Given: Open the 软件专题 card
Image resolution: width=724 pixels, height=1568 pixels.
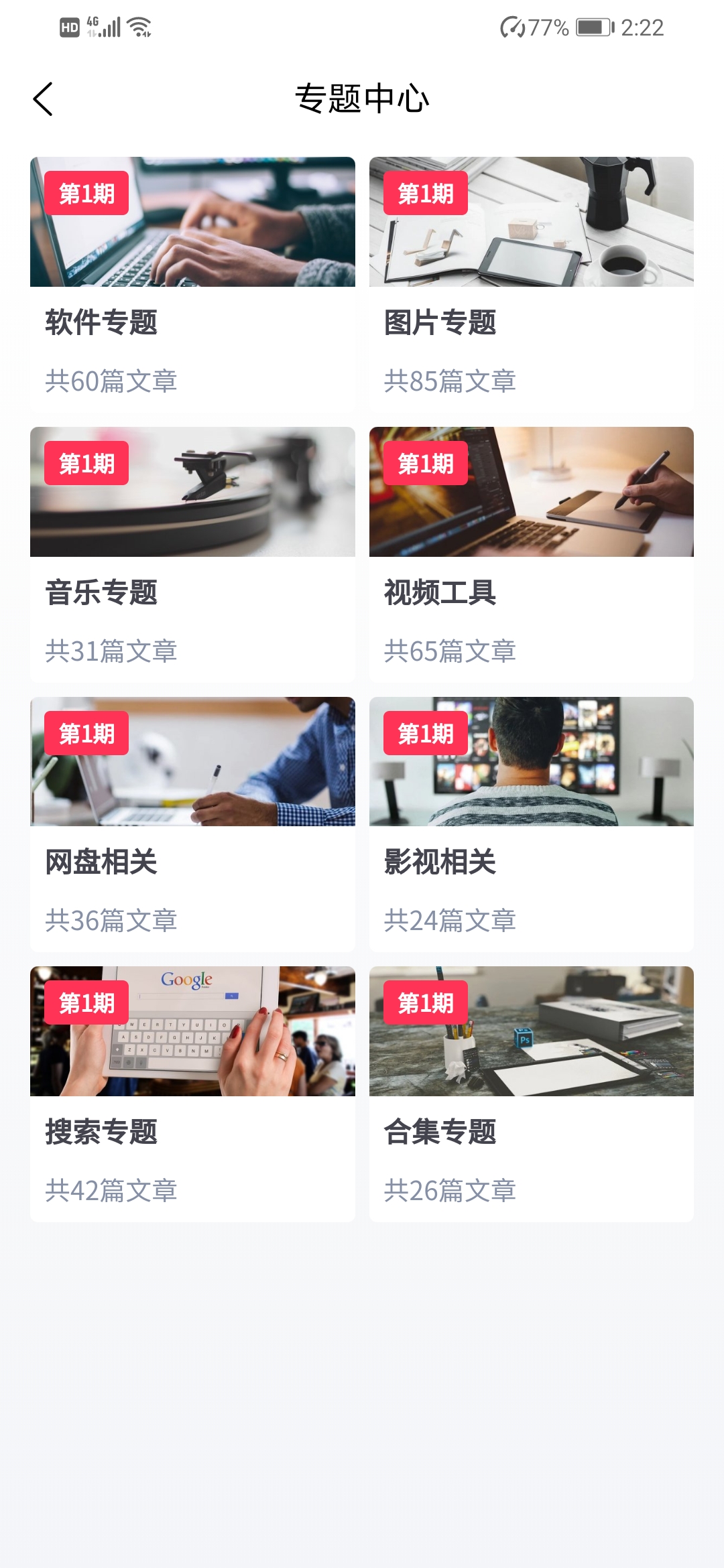Looking at the screenshot, I should 192,285.
